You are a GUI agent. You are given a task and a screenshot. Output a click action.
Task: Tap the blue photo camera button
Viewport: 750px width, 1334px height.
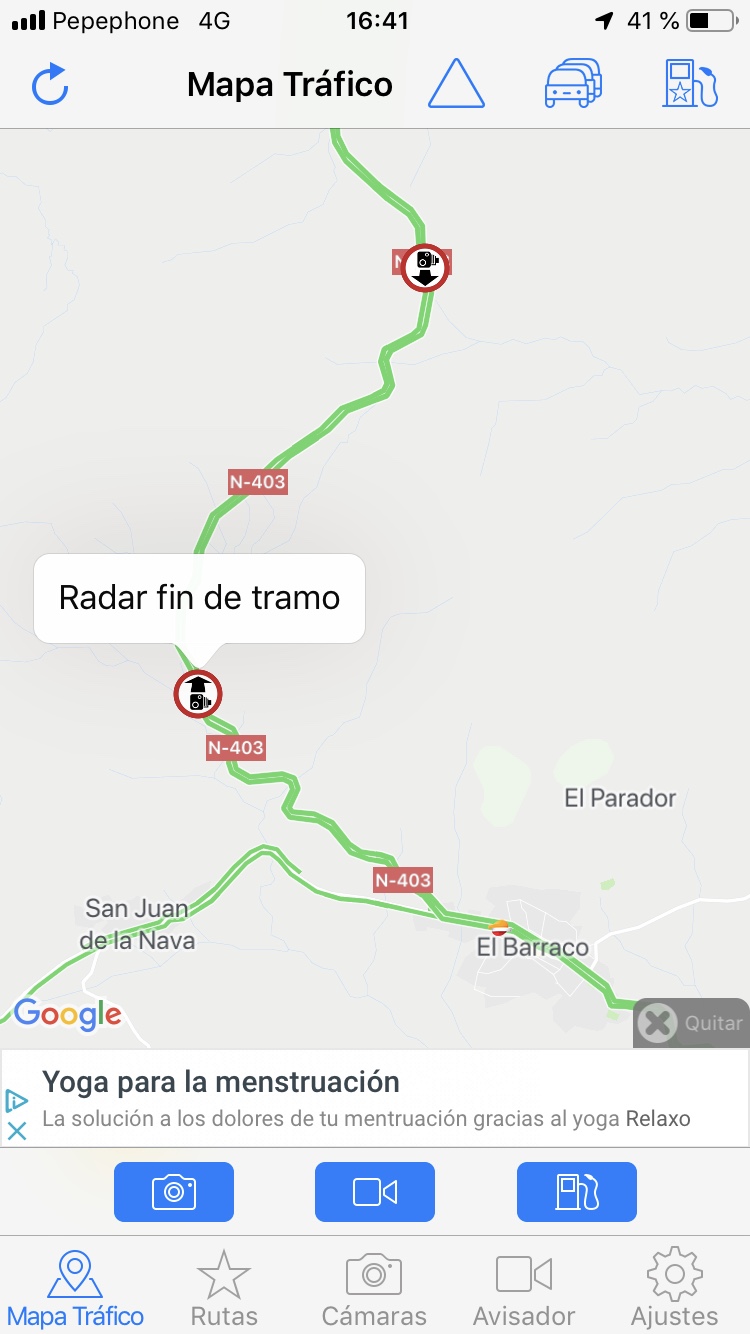tap(174, 1192)
